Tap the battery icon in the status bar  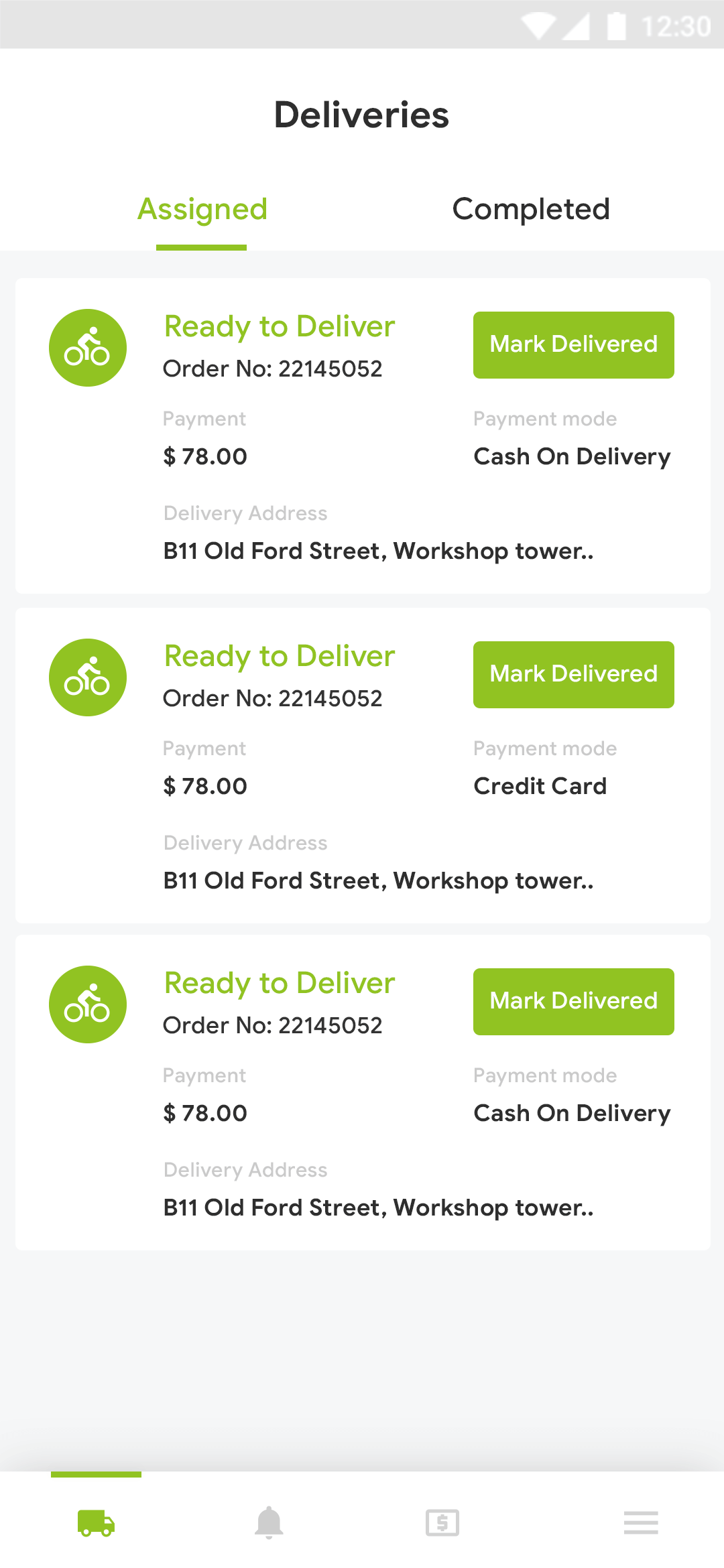(x=615, y=25)
